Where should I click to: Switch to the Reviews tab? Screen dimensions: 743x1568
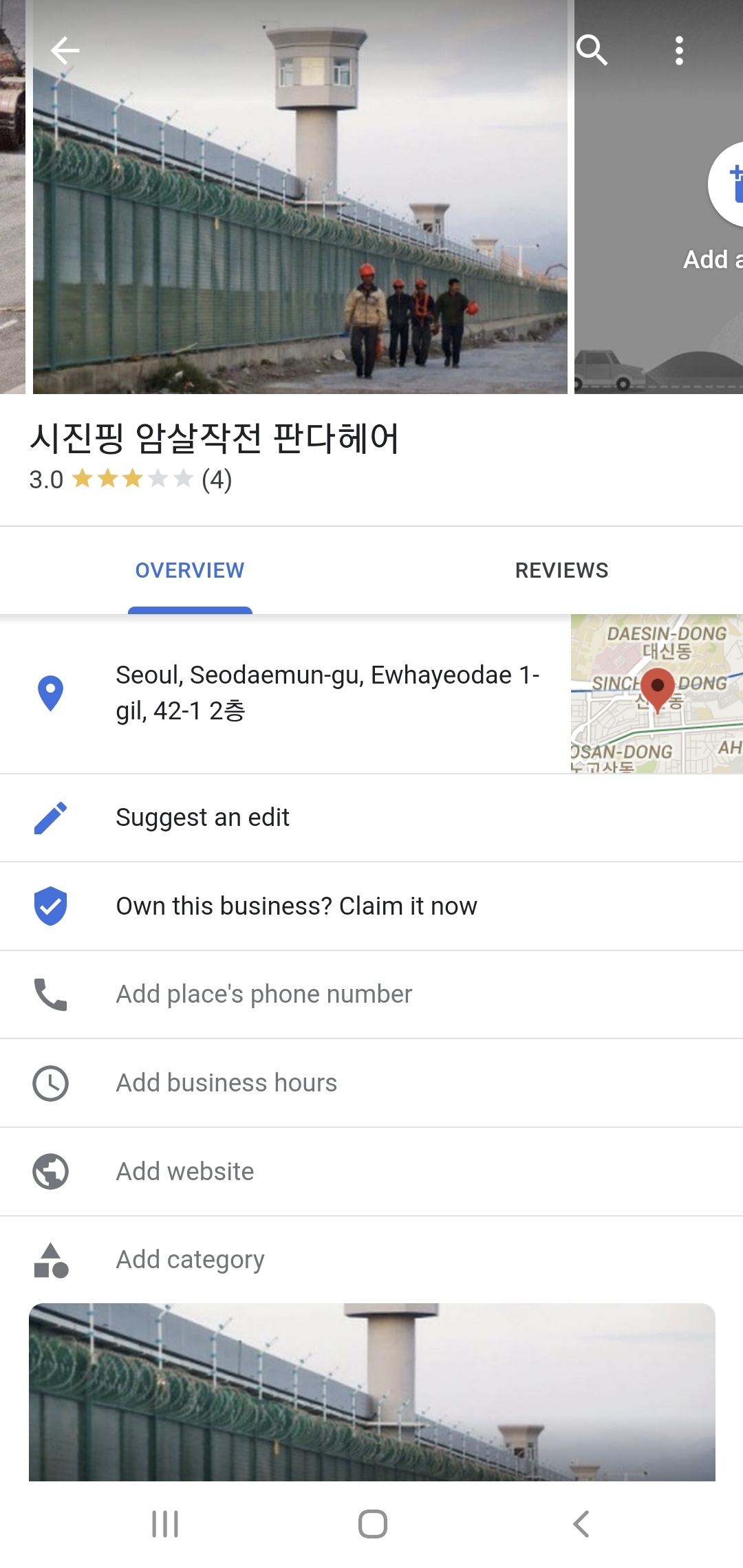coord(561,570)
